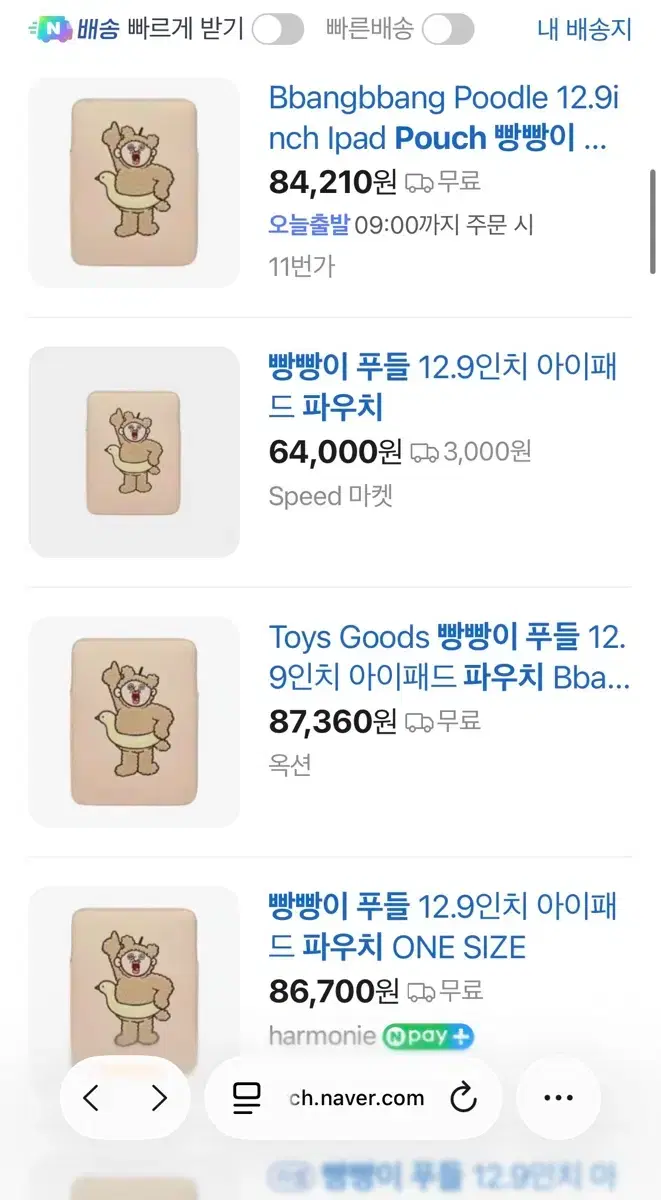Open the Toys Goods 빵빵이 푸들 listing from 옥션
The width and height of the screenshot is (661, 1200).
[x=449, y=657]
